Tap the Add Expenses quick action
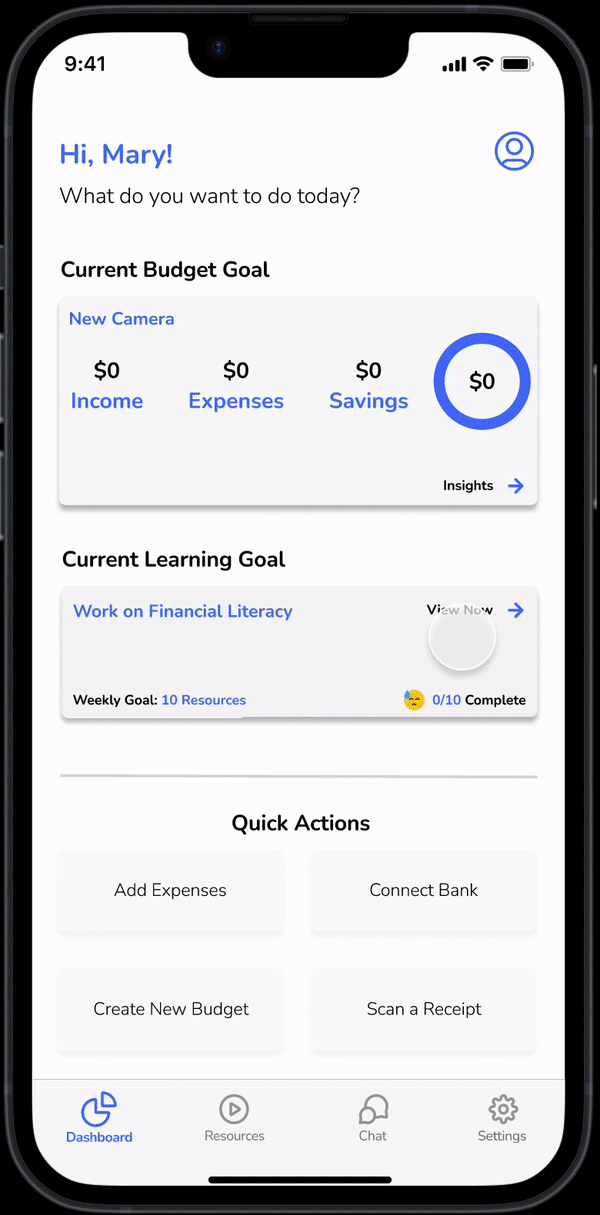Image resolution: width=600 pixels, height=1215 pixels. click(171, 890)
